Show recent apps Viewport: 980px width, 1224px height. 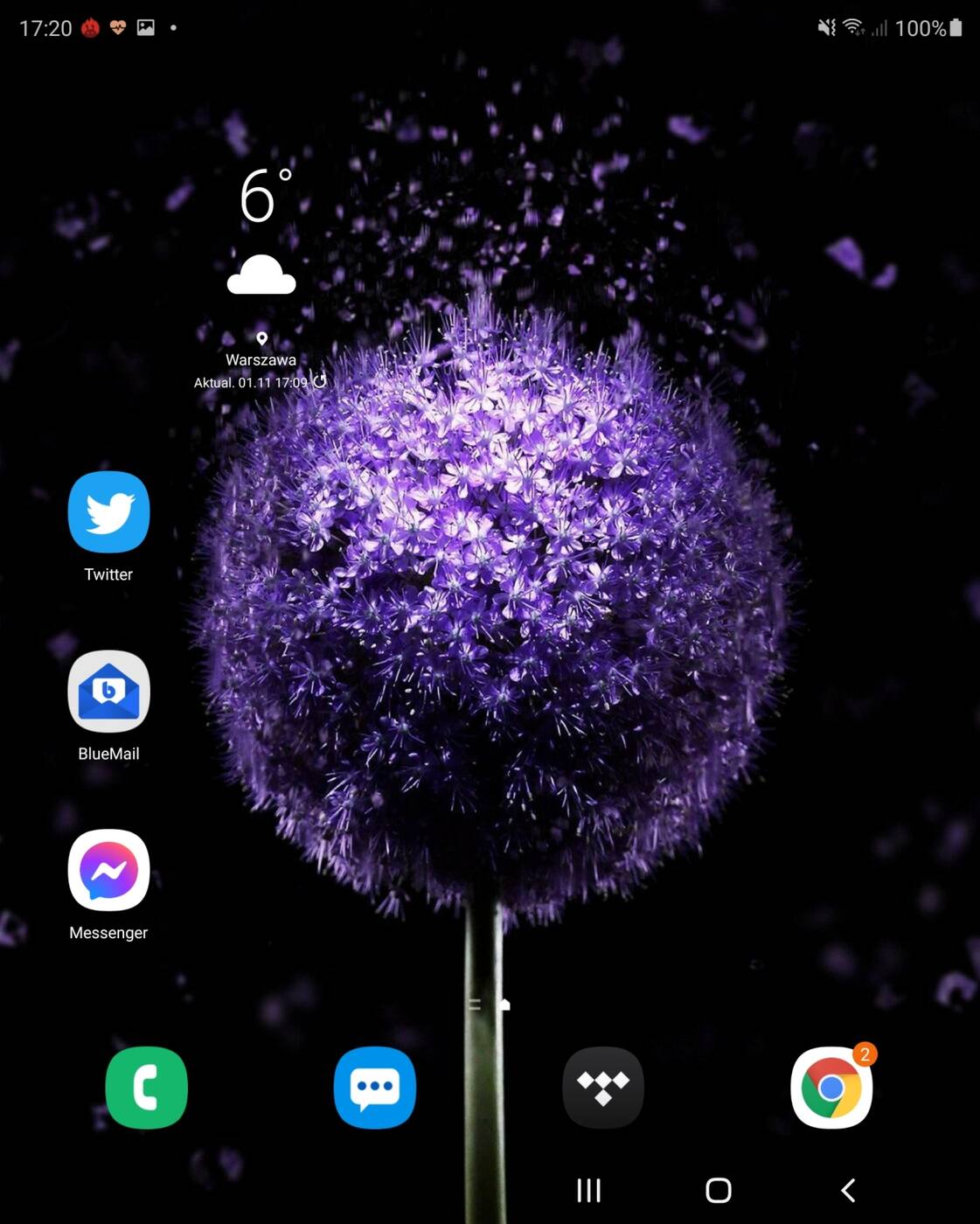coord(588,1190)
